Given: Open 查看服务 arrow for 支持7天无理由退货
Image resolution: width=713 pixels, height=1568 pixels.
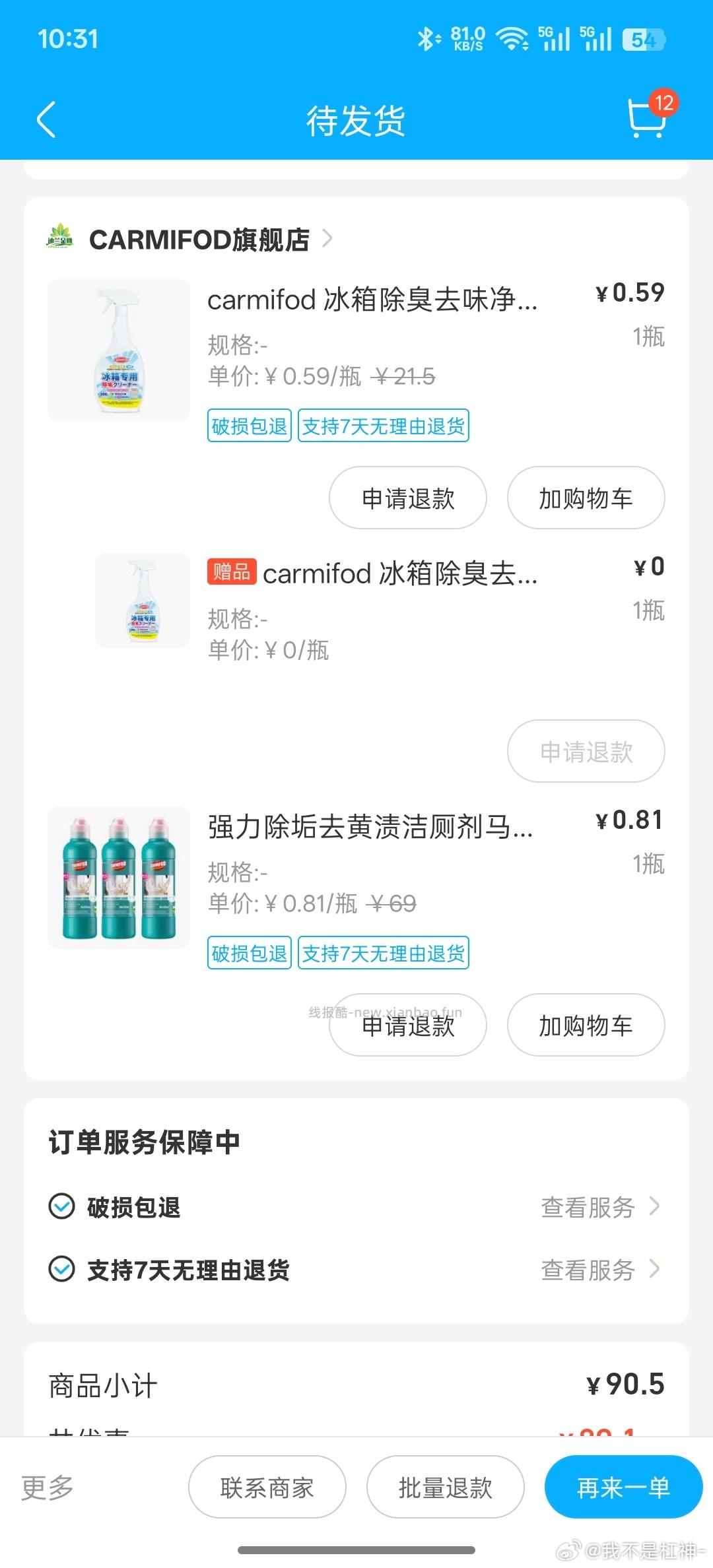Looking at the screenshot, I should 654,1268.
